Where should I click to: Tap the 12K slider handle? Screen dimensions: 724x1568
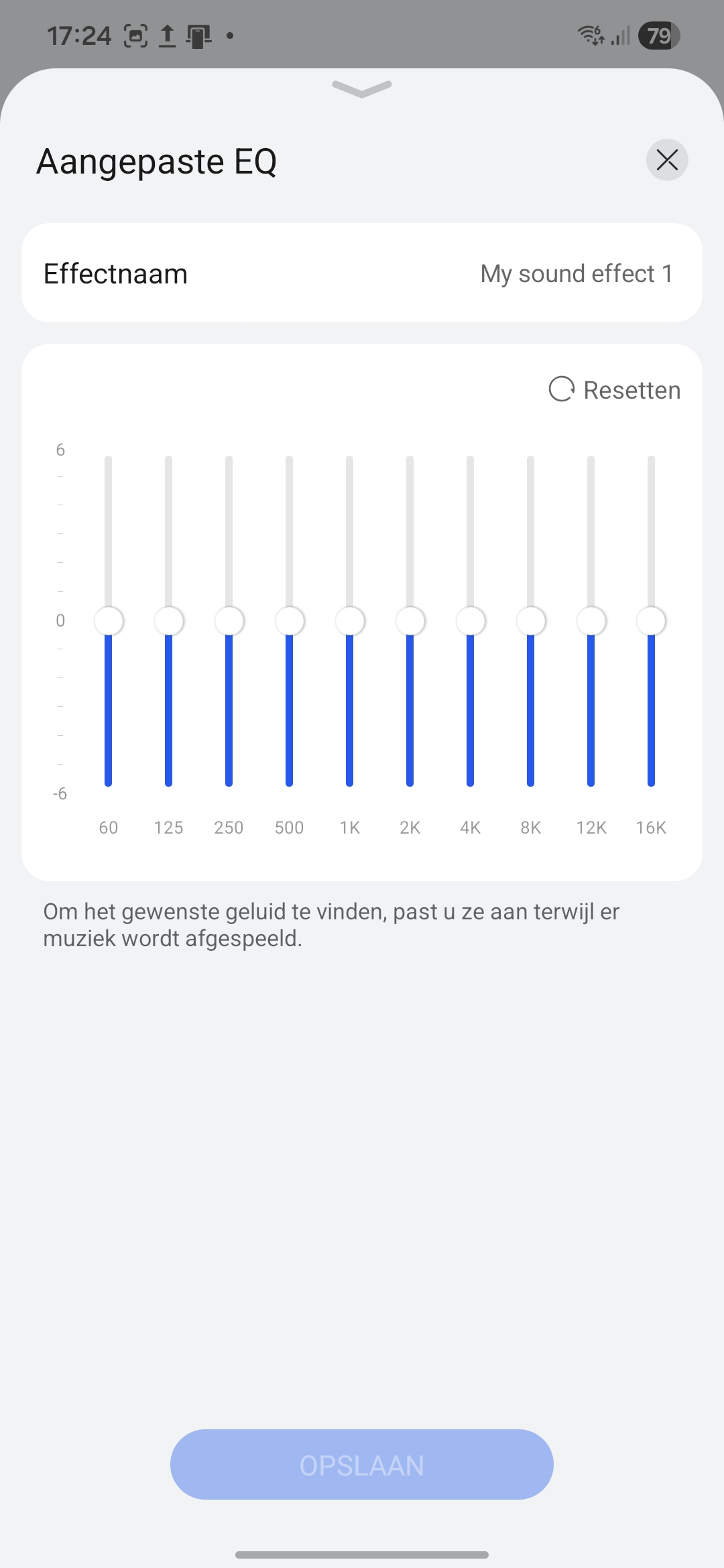point(591,621)
